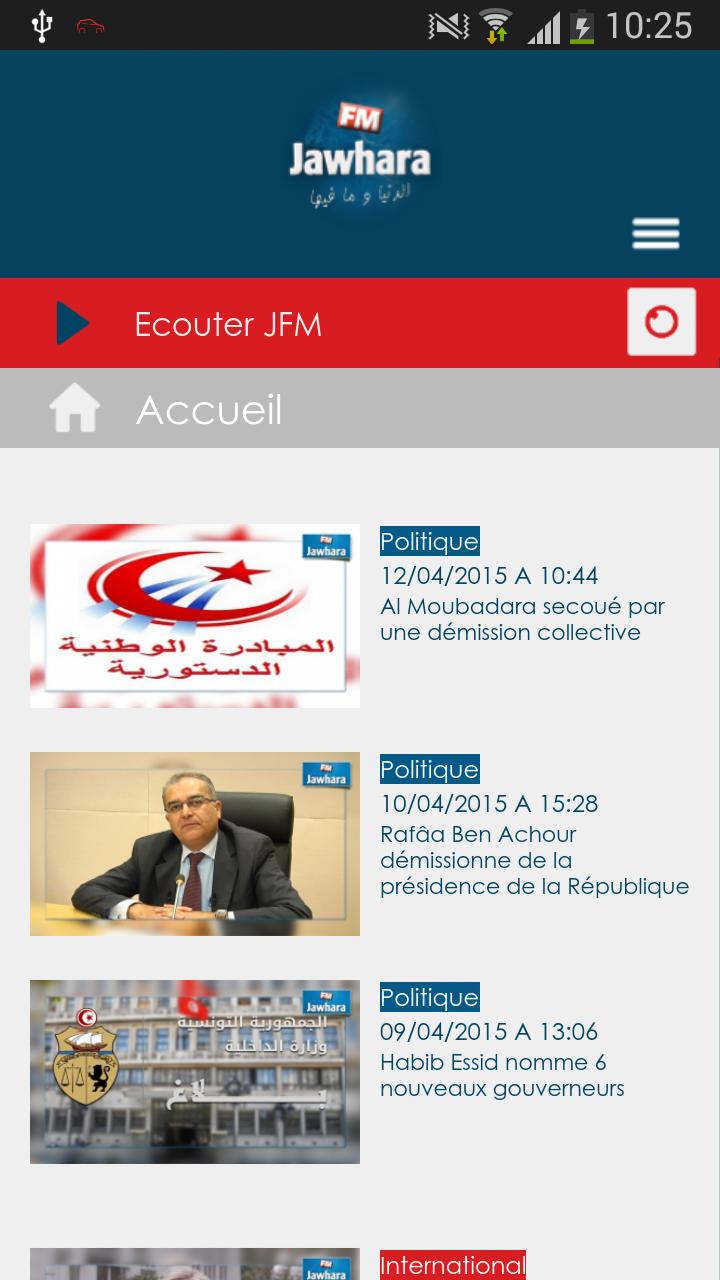Open the Ecouter JFM live stream
This screenshot has width=720, height=1280.
pyautogui.click(x=228, y=322)
